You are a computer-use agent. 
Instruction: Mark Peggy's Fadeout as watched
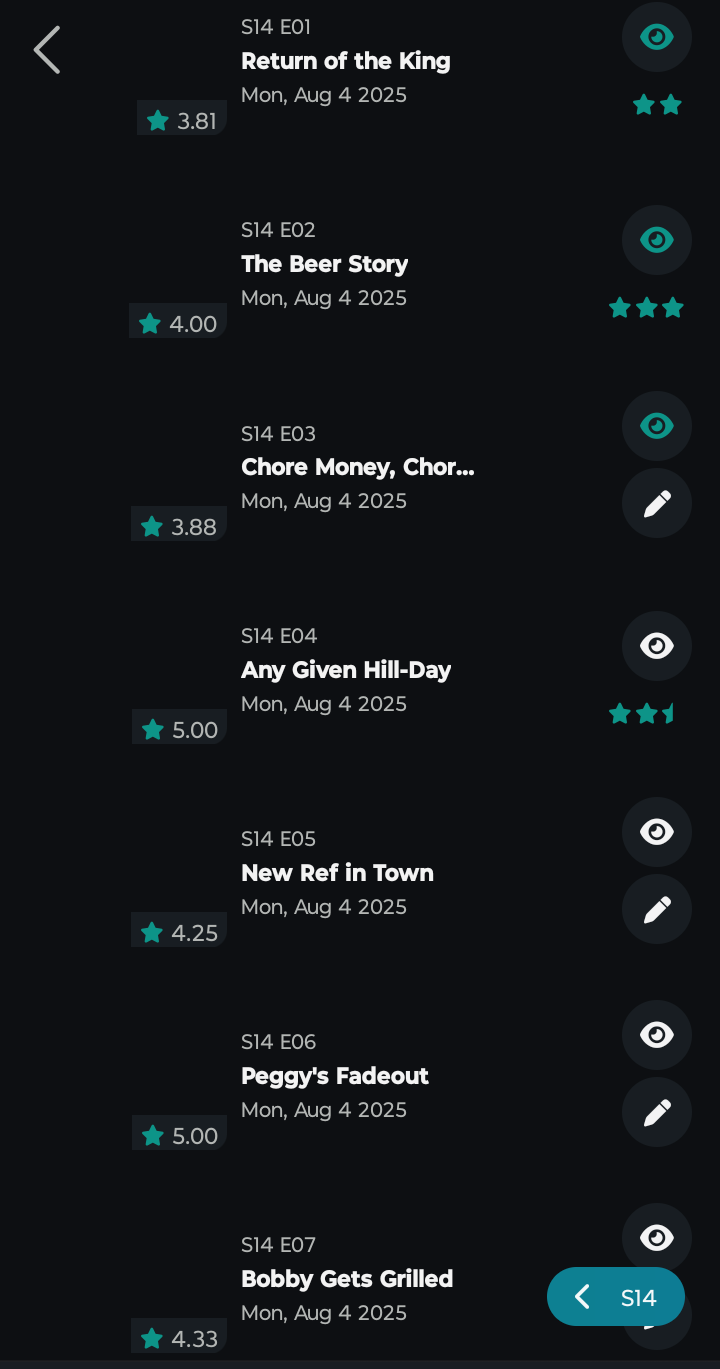click(x=657, y=1035)
